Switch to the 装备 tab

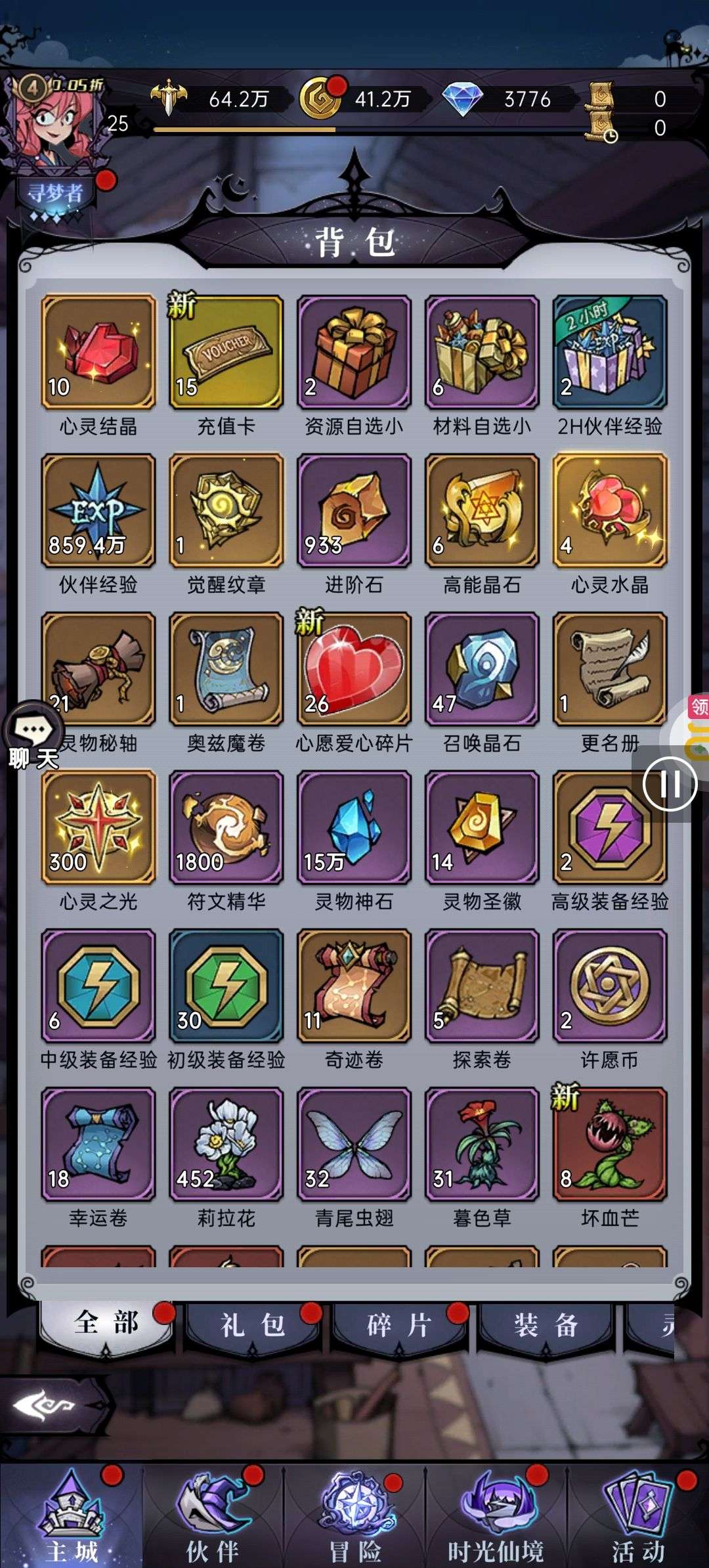[x=545, y=1324]
